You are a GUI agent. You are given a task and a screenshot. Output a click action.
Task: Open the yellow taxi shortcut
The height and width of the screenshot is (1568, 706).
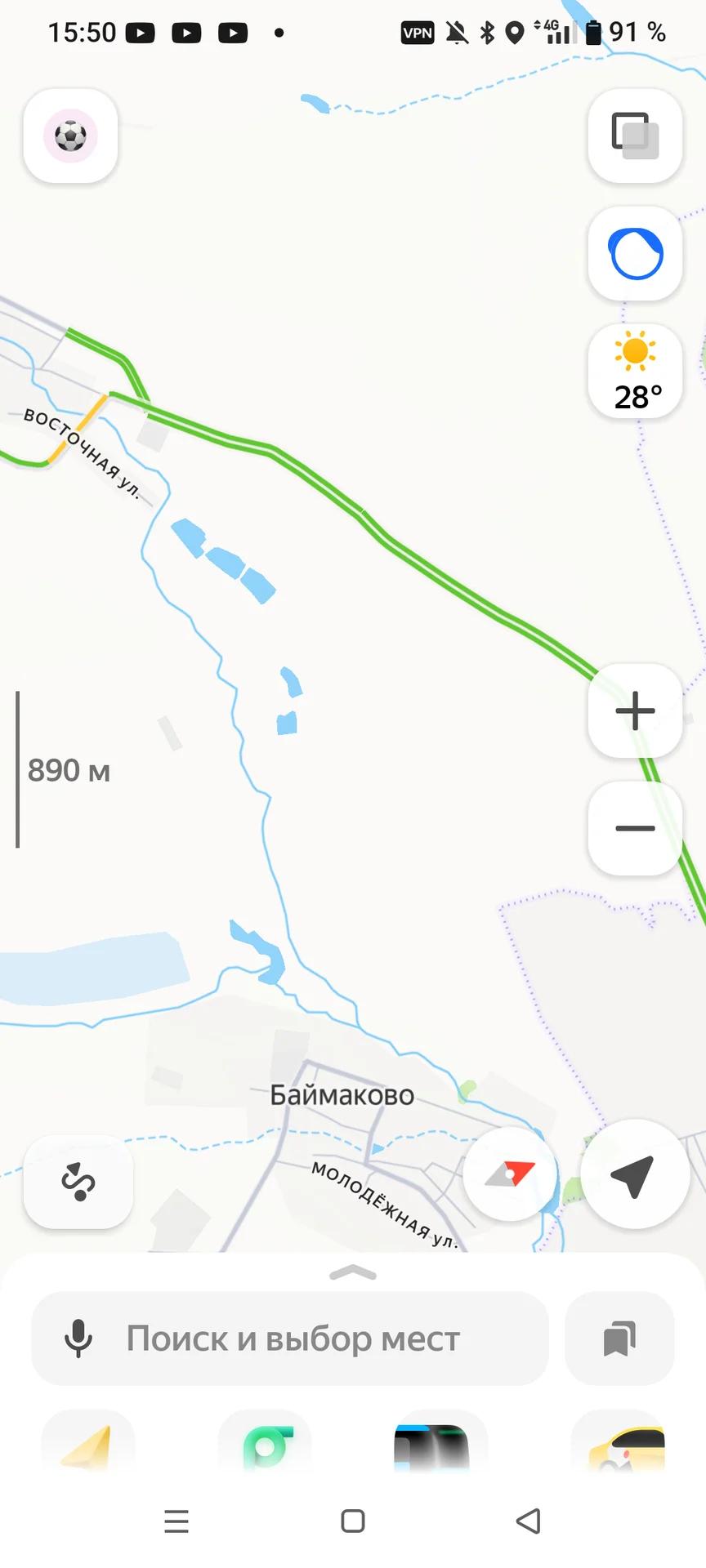tap(618, 1444)
